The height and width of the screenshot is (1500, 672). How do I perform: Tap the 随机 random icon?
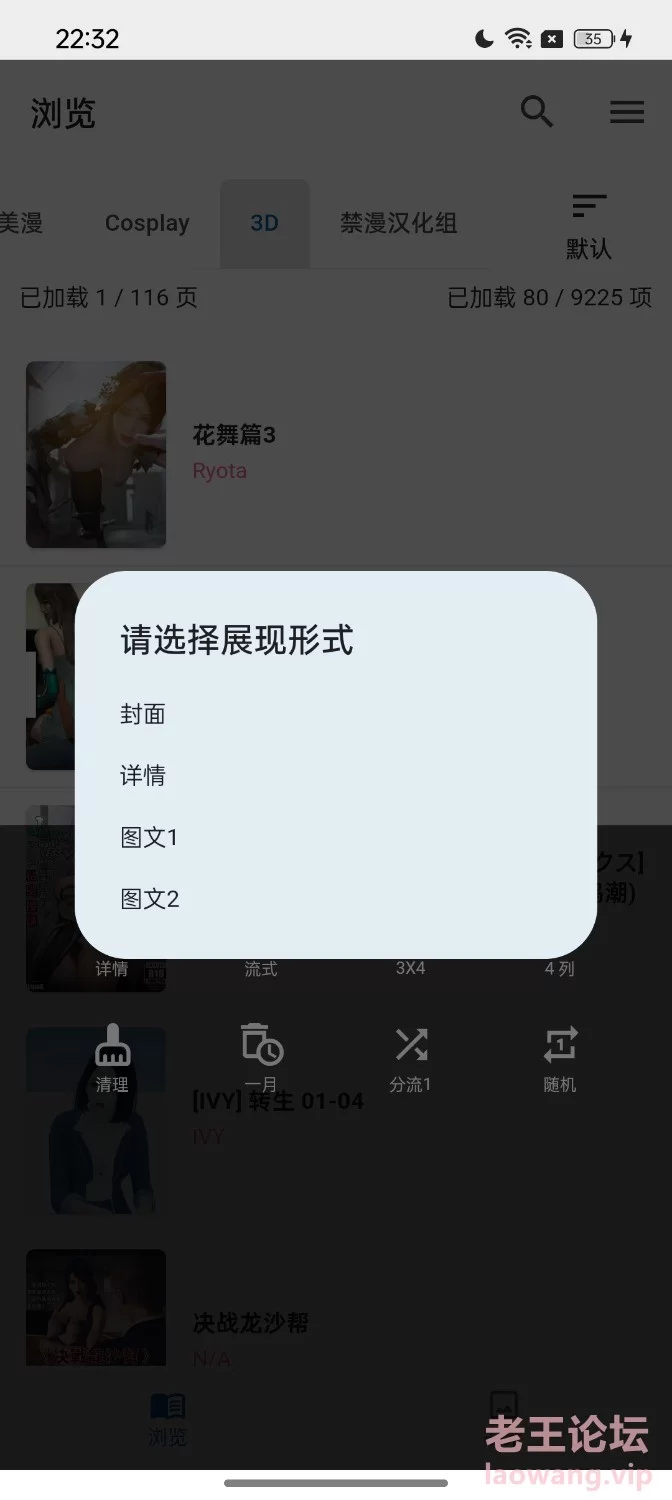560,1046
